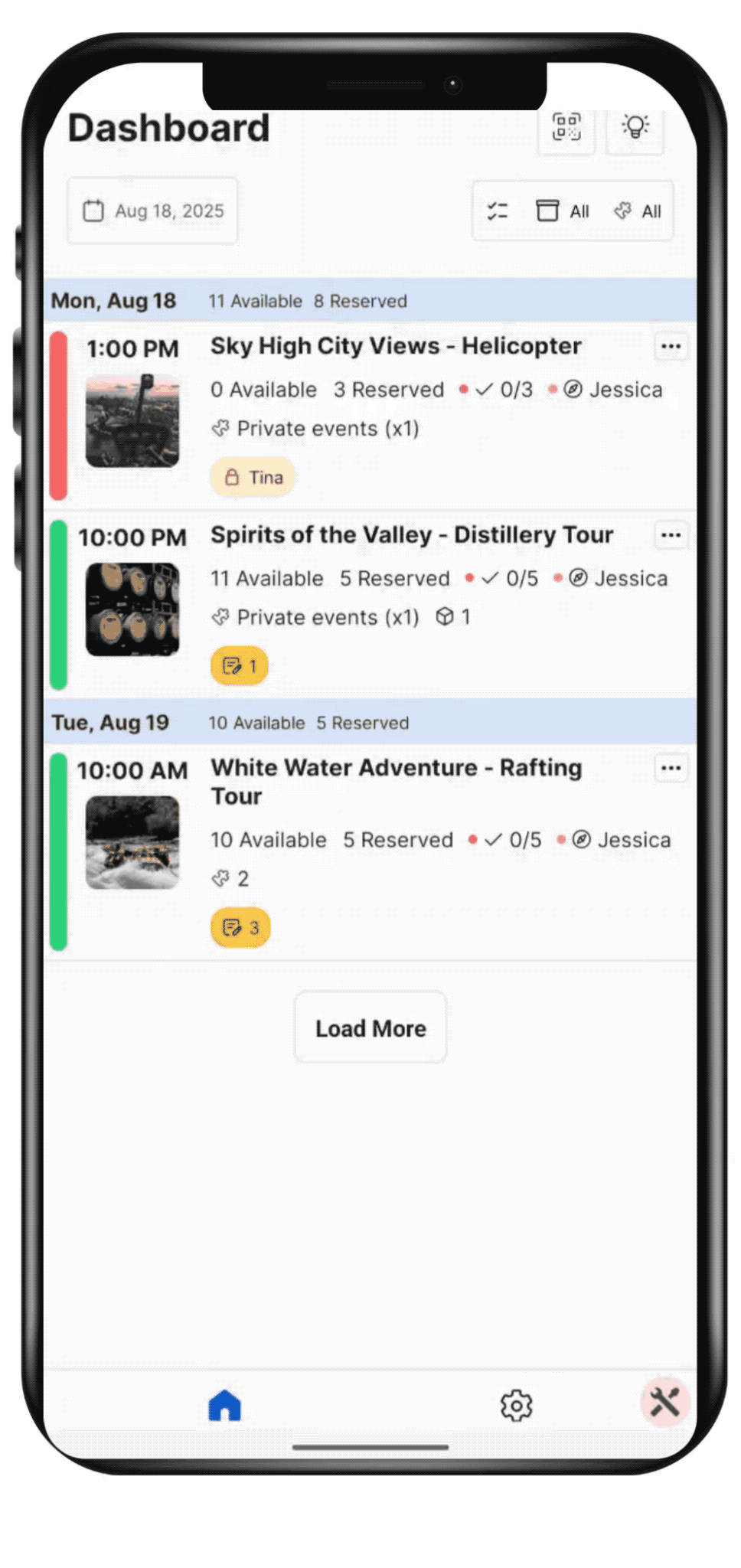Go to the Home tab
This screenshot has width=741, height=1568.
[224, 1406]
